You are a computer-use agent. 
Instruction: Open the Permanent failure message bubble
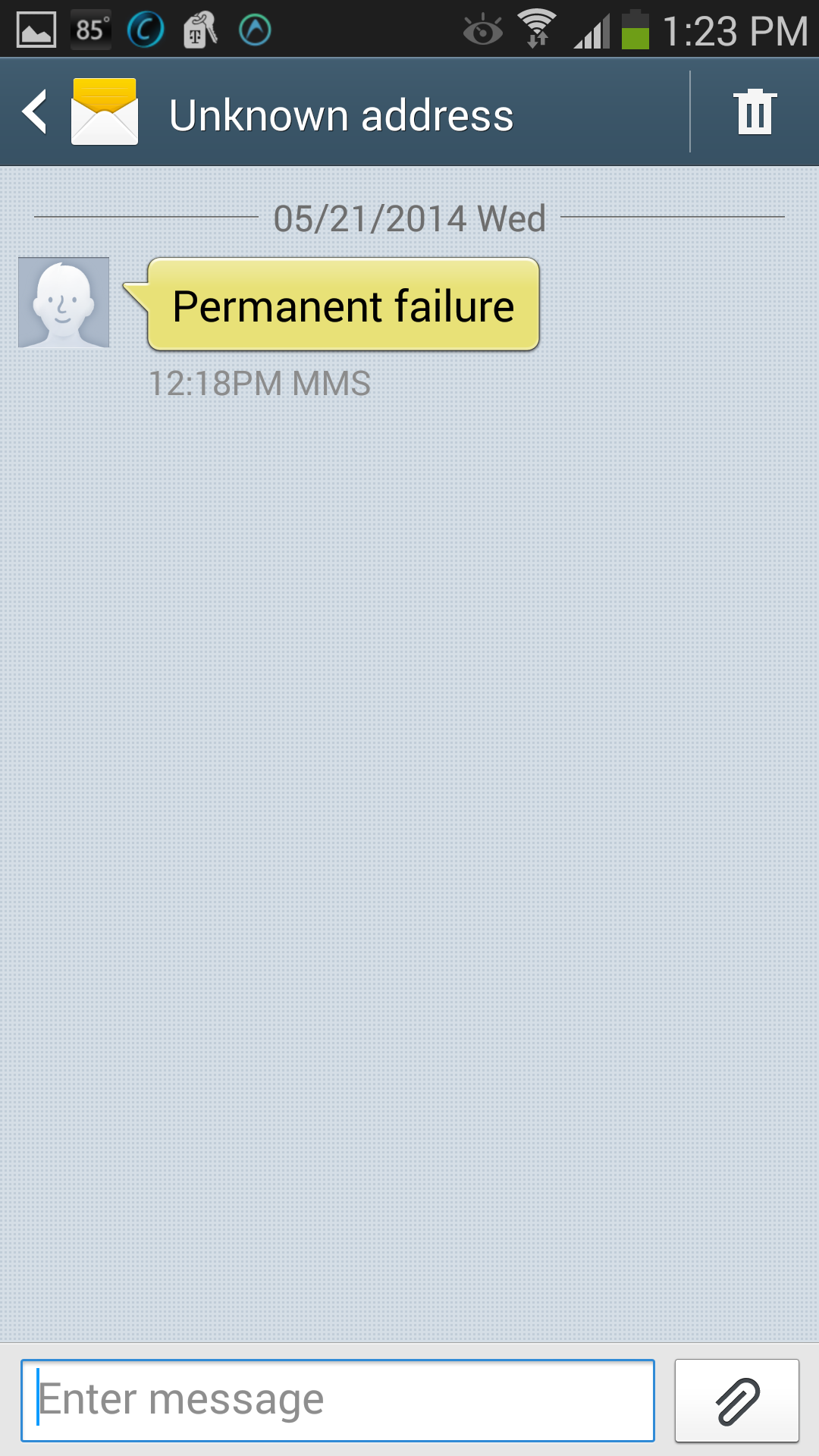click(x=344, y=305)
